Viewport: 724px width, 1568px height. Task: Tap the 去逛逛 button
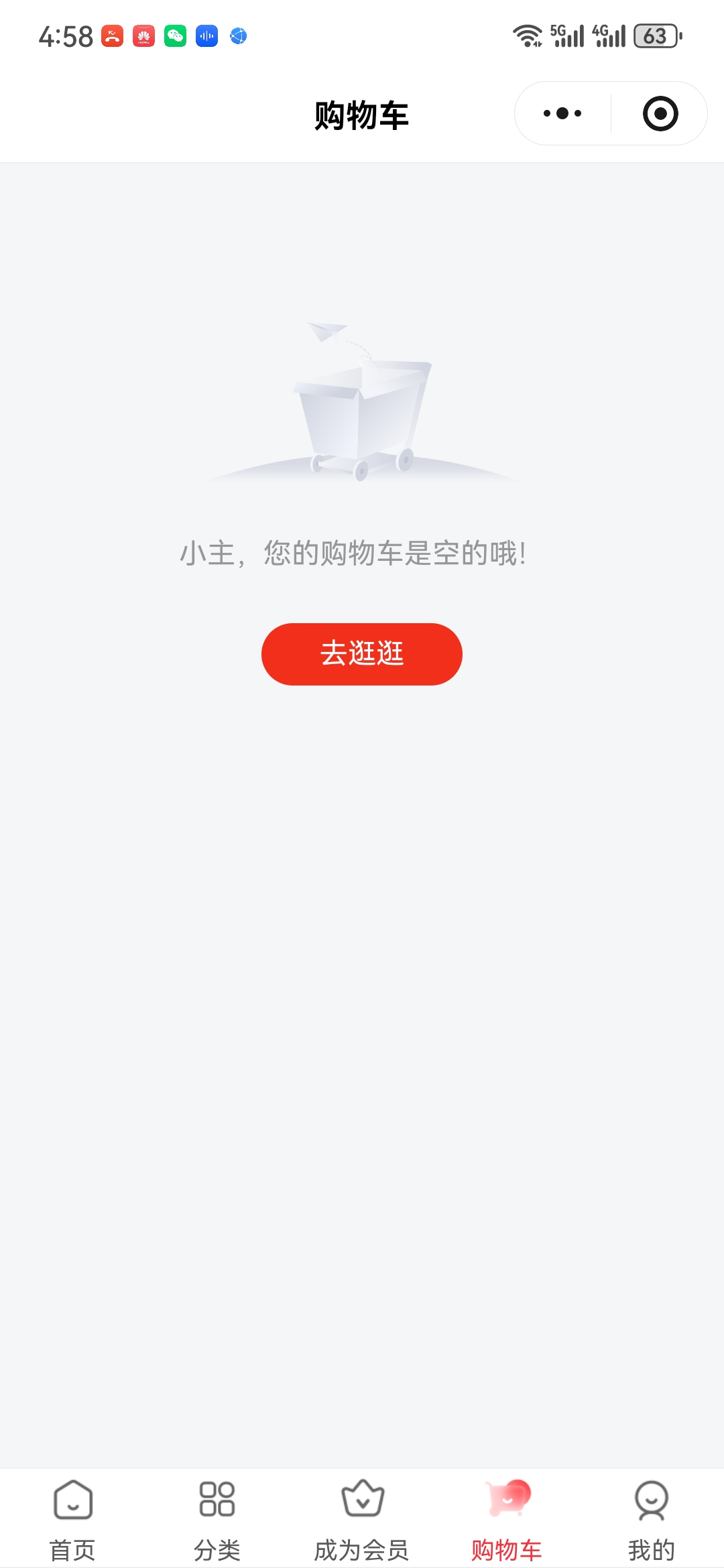[x=362, y=654]
